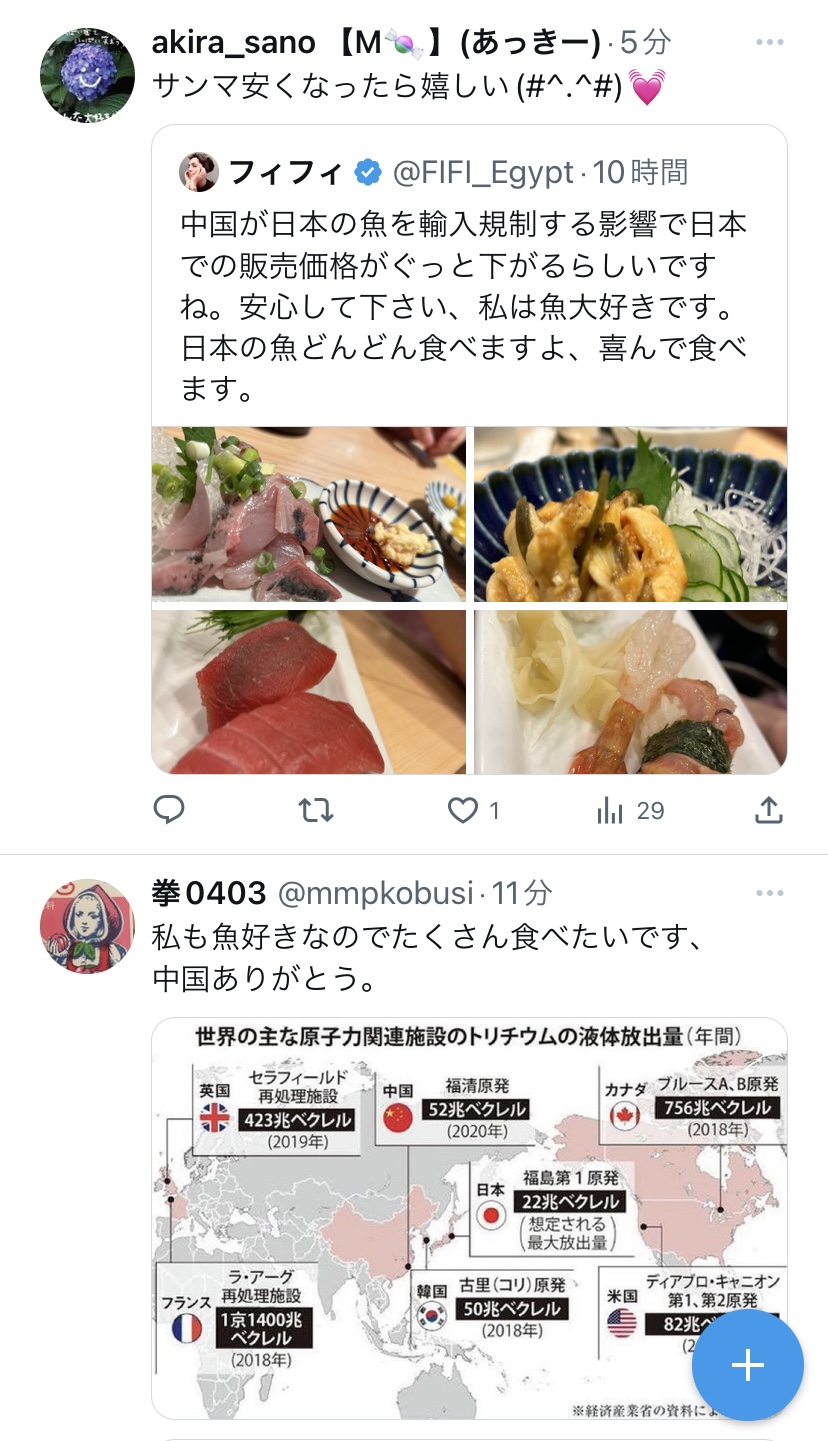Viewport: 828px width, 1441px height.
Task: View analytics of akira_sano's tweet
Action: point(630,810)
